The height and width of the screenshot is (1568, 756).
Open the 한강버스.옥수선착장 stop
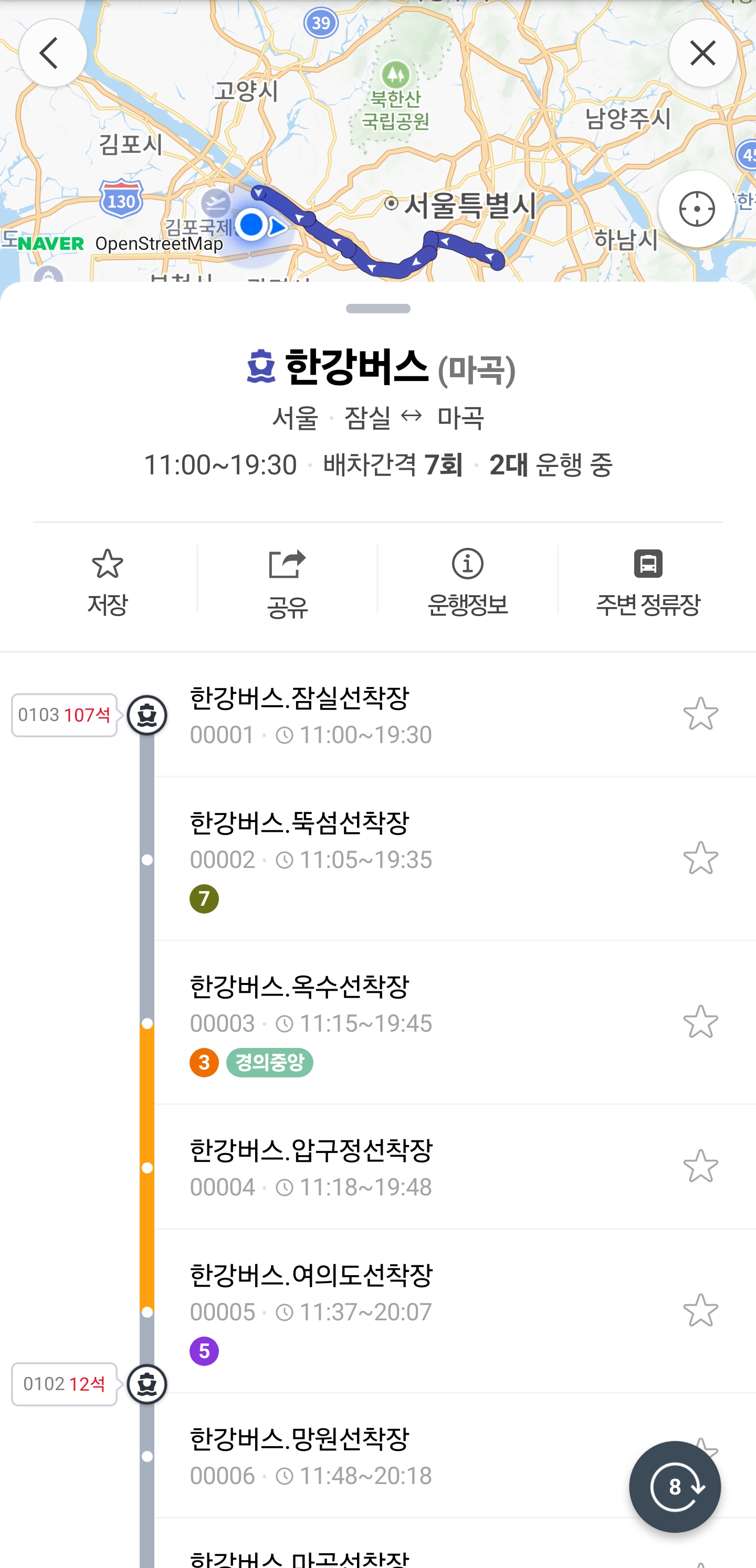[377, 1023]
